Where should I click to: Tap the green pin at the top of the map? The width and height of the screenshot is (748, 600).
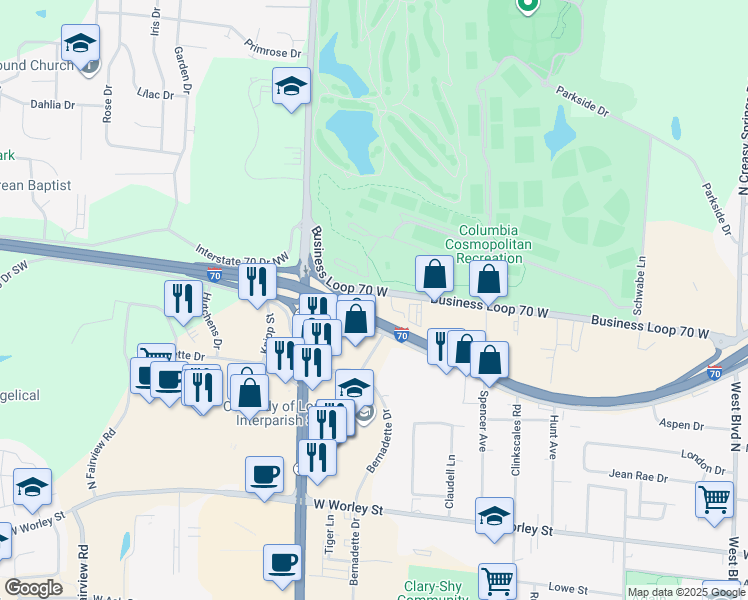tap(527, 5)
